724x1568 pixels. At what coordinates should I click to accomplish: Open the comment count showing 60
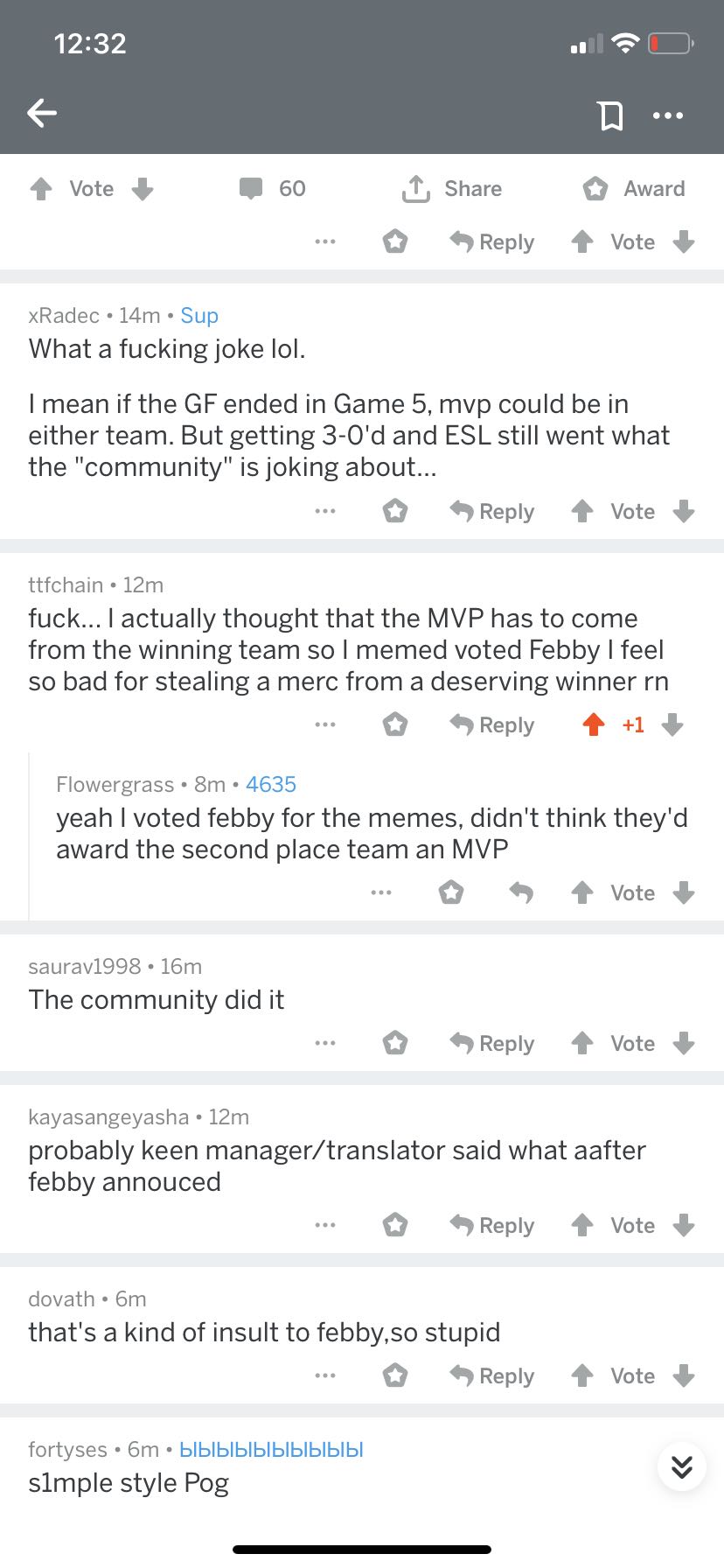[271, 188]
